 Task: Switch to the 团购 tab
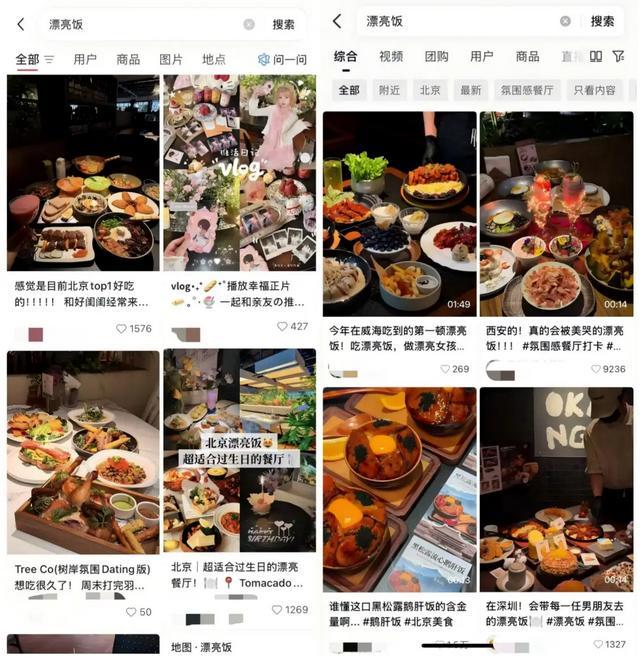coord(436,56)
